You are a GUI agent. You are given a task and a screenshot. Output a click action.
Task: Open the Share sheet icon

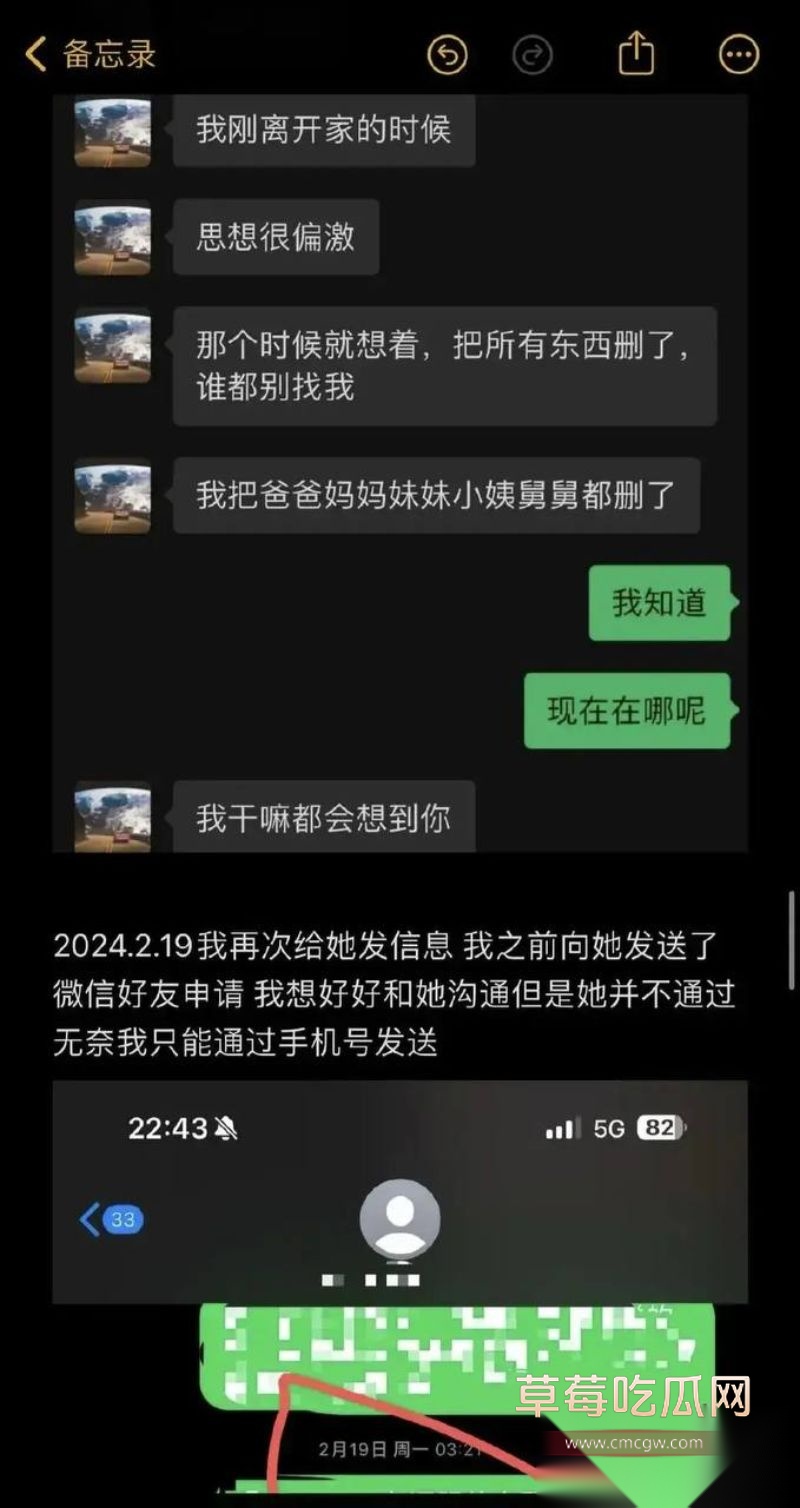(x=636, y=54)
